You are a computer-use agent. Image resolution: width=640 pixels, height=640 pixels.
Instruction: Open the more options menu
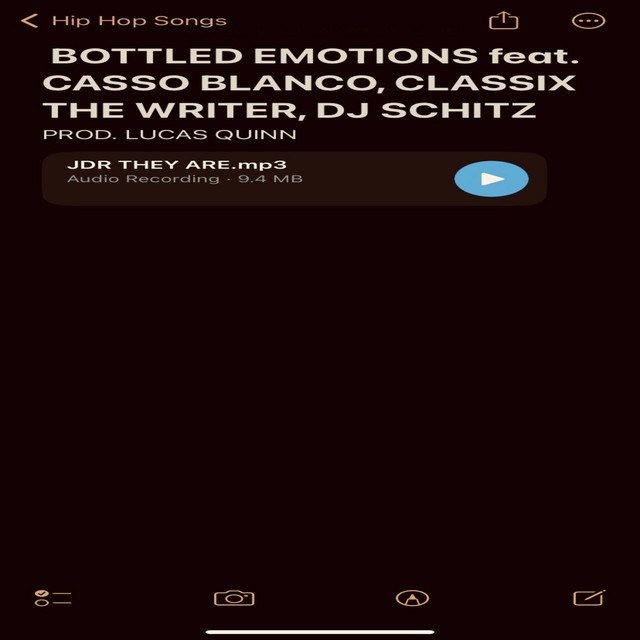(x=588, y=20)
